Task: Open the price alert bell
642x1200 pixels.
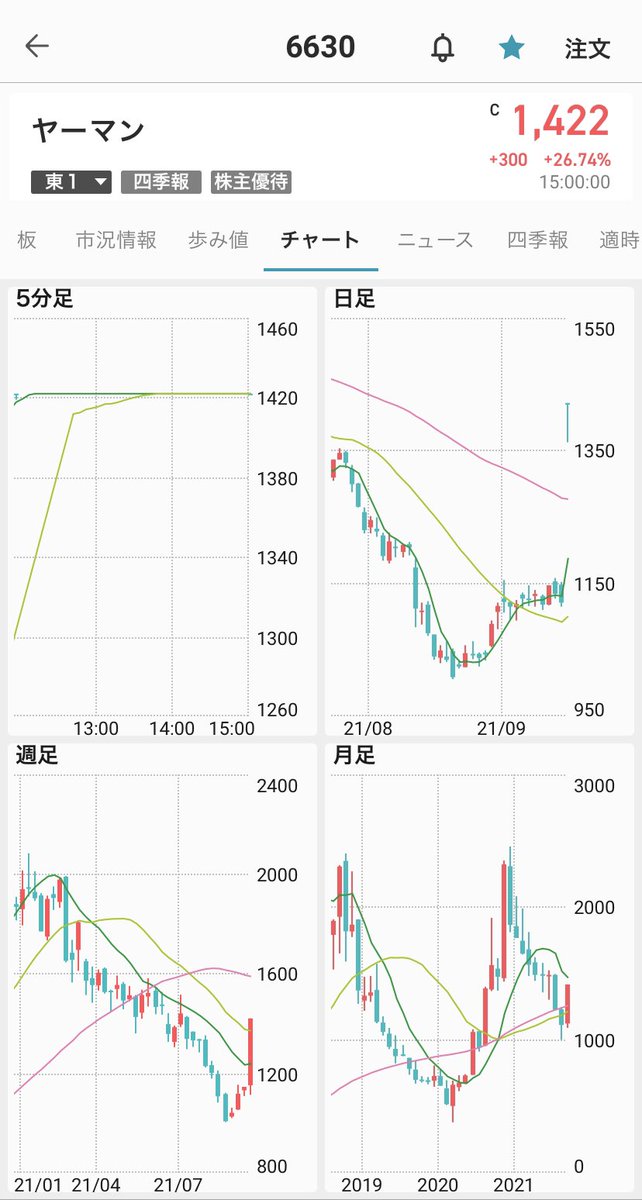Action: pyautogui.click(x=442, y=48)
